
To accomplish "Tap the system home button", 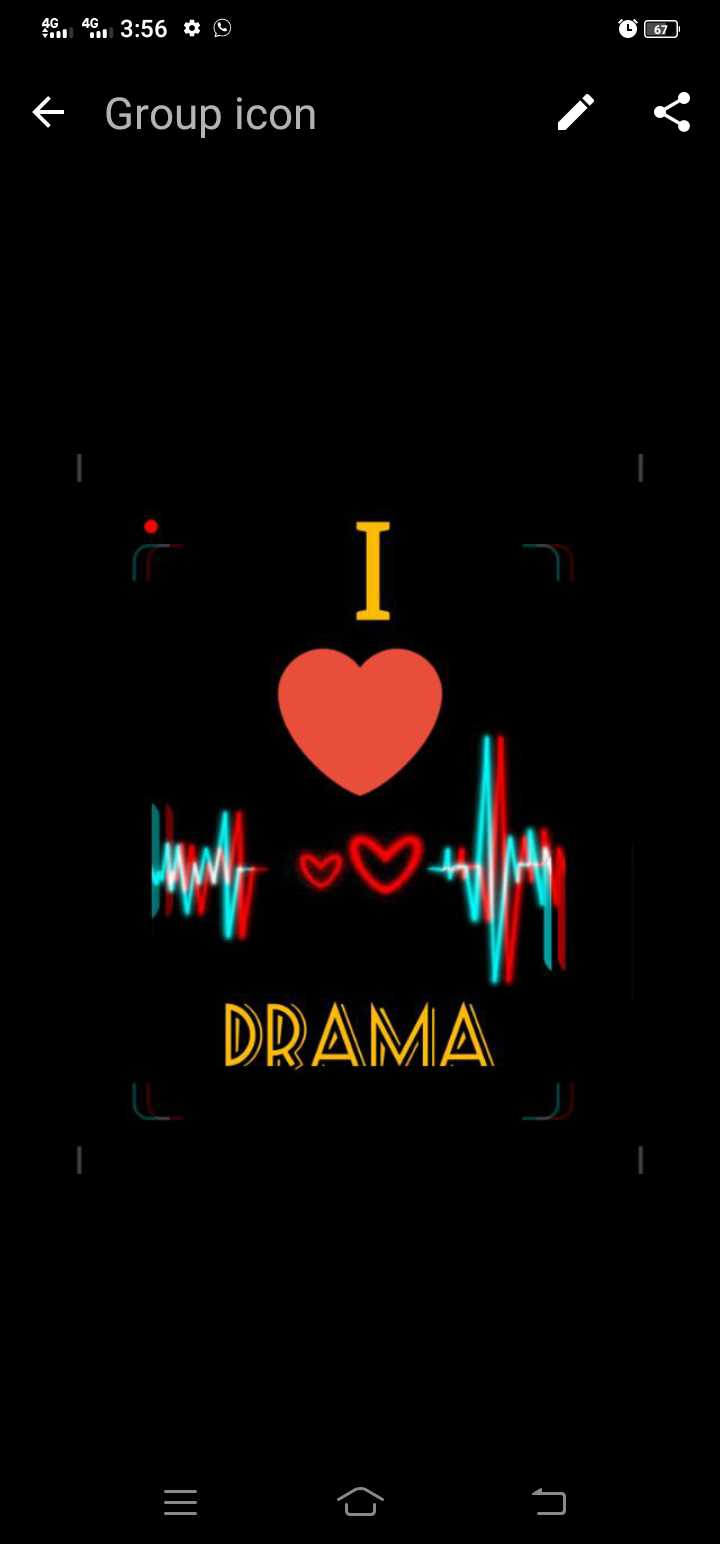I will pyautogui.click(x=360, y=1501).
